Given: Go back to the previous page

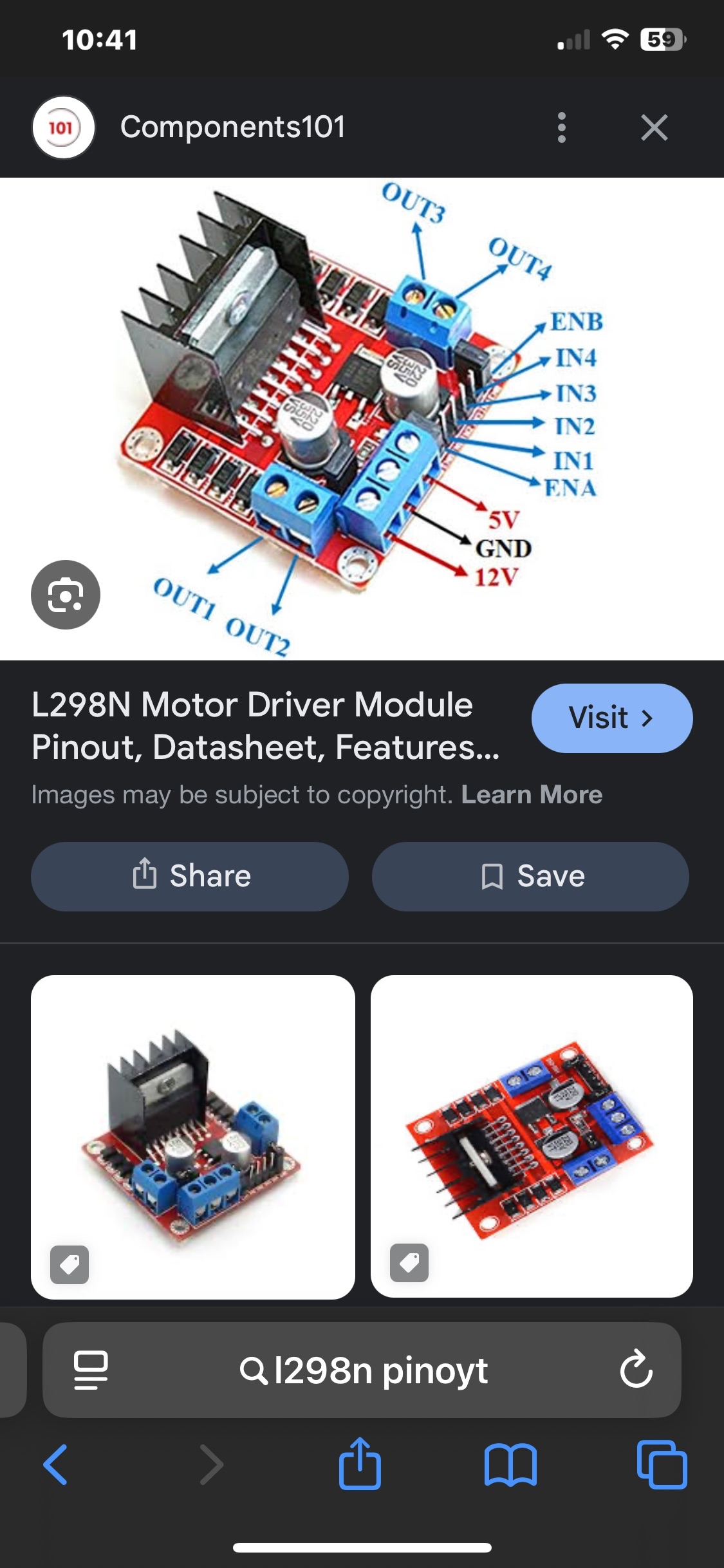Looking at the screenshot, I should click(x=55, y=1464).
